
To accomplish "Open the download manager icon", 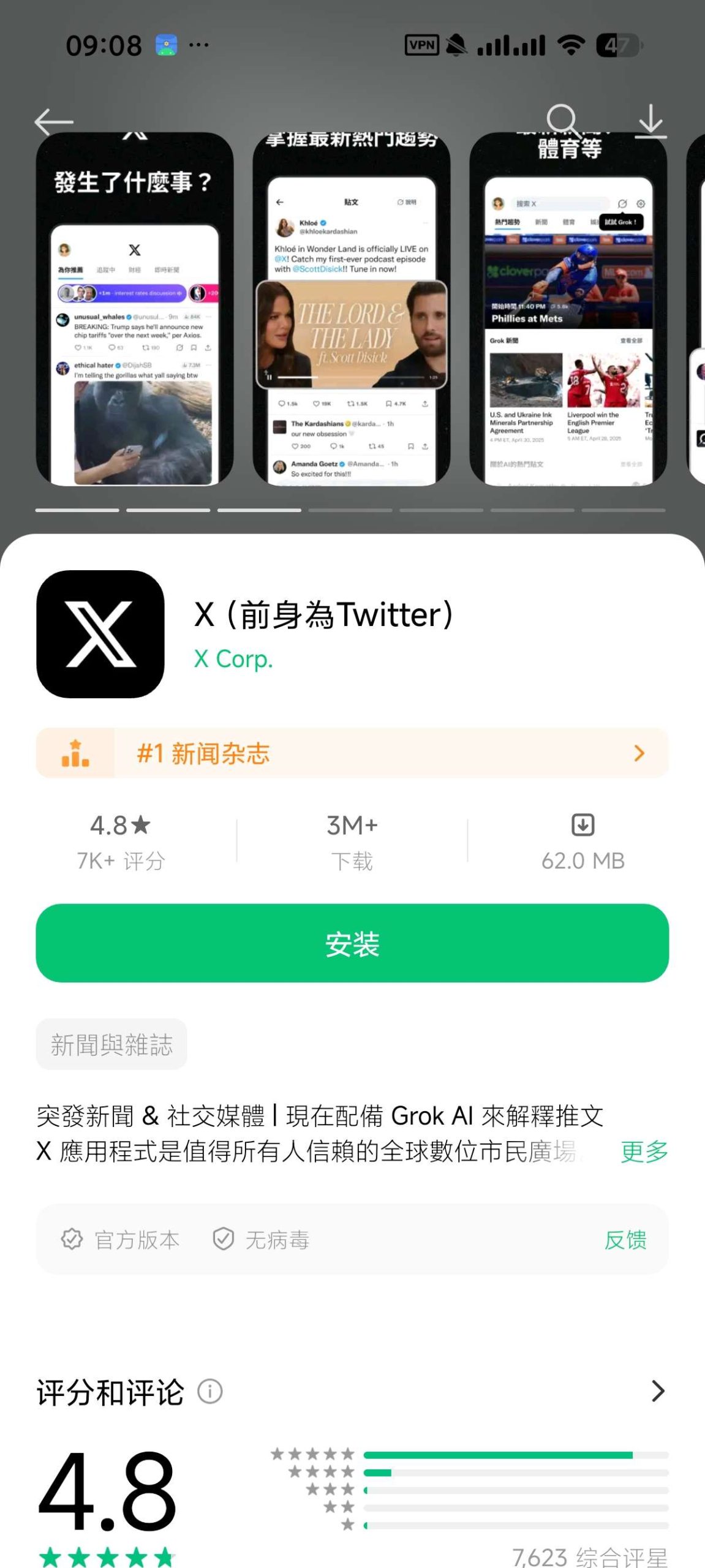I will click(650, 121).
